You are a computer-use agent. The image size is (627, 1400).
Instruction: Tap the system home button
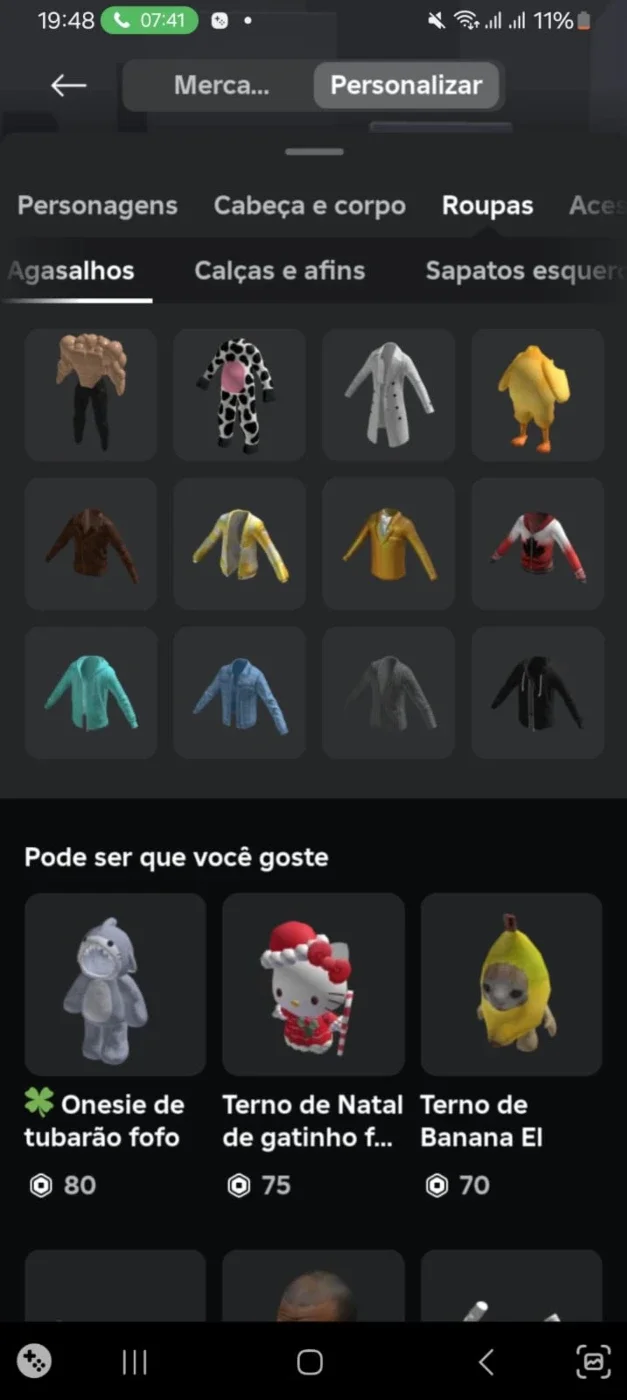coord(310,1362)
